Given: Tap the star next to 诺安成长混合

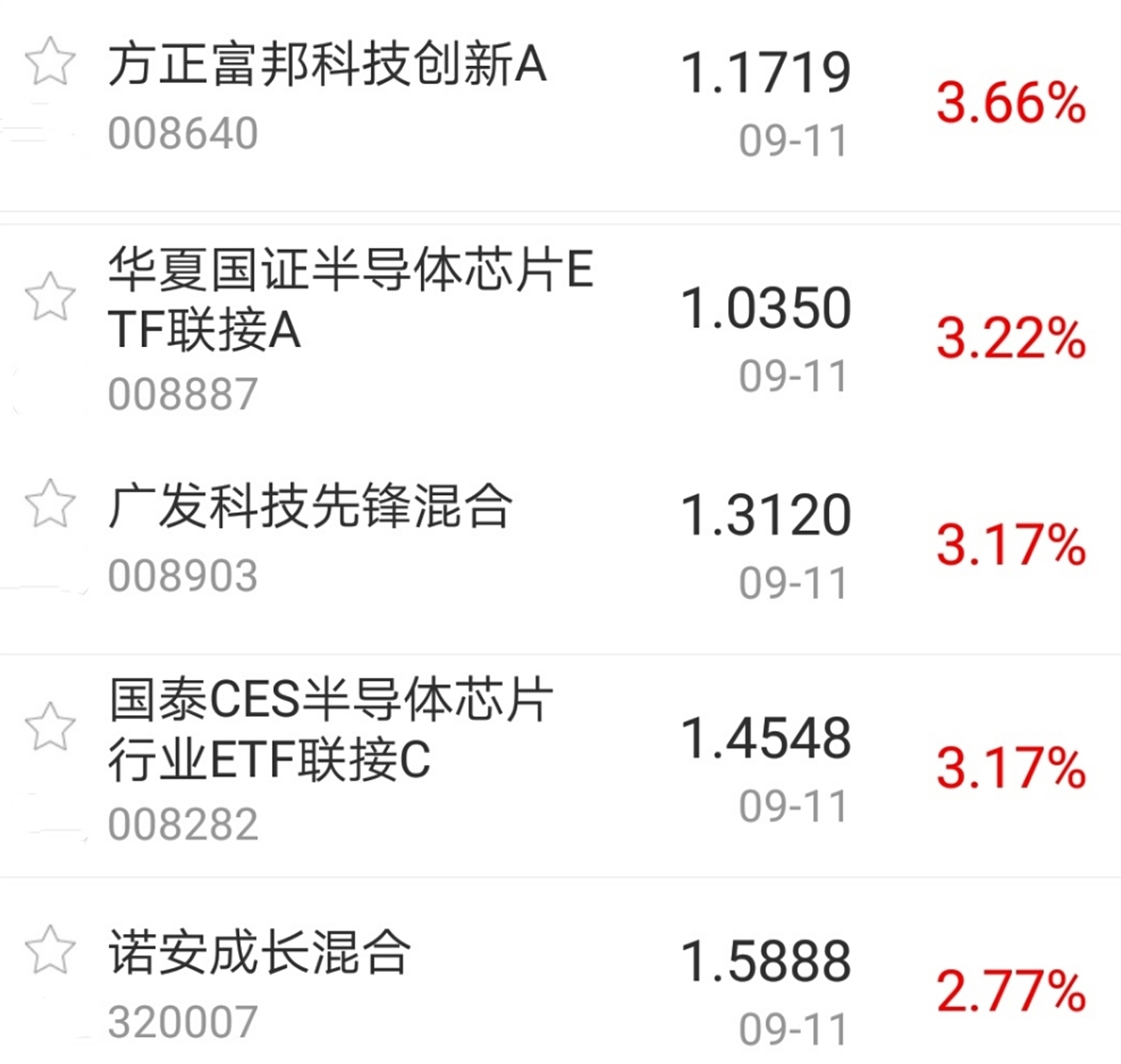Looking at the screenshot, I should point(50,949).
